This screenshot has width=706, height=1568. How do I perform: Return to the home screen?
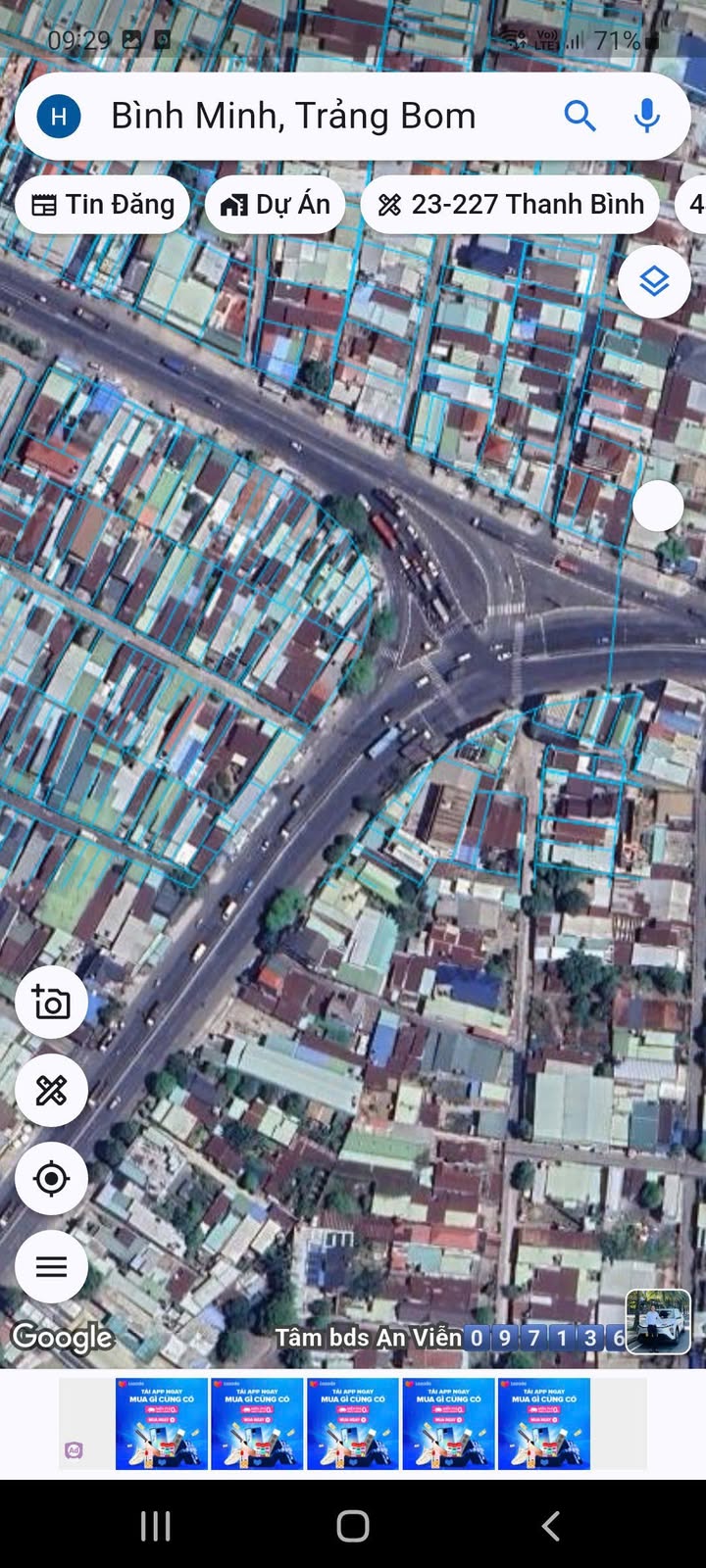(x=353, y=1525)
